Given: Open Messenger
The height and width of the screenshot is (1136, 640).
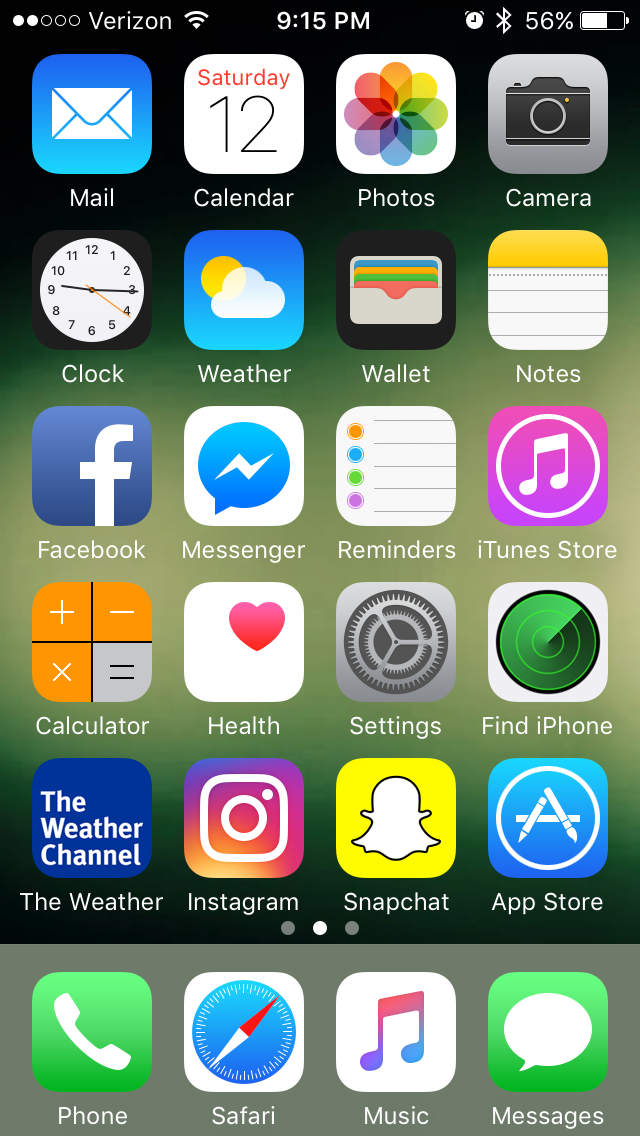Looking at the screenshot, I should click(244, 466).
